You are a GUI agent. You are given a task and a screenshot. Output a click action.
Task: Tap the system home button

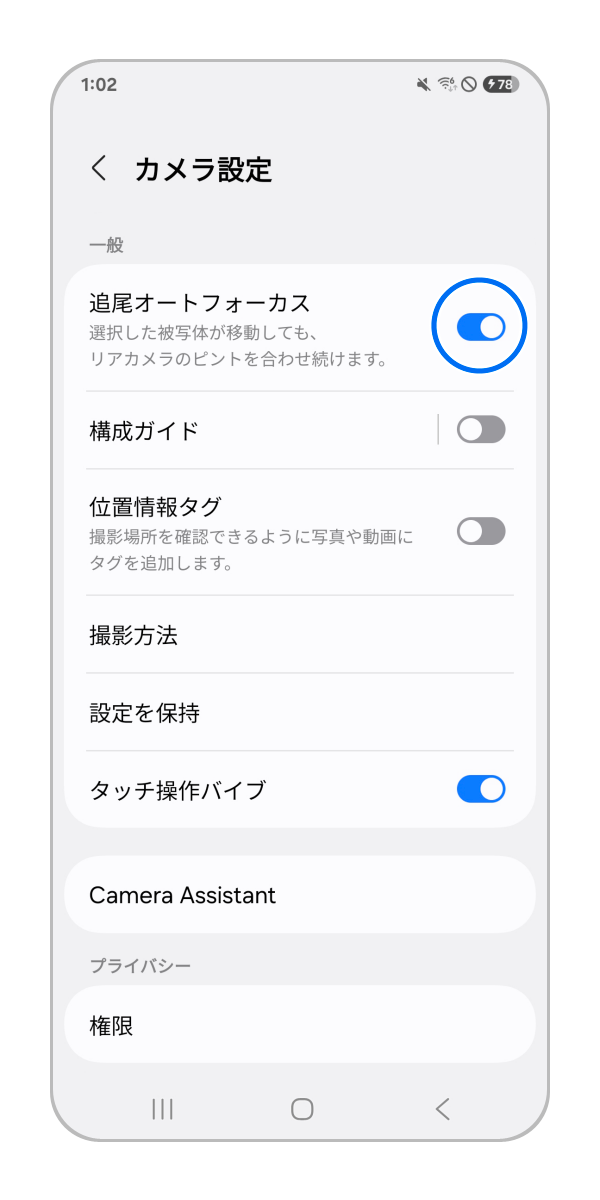click(302, 1108)
